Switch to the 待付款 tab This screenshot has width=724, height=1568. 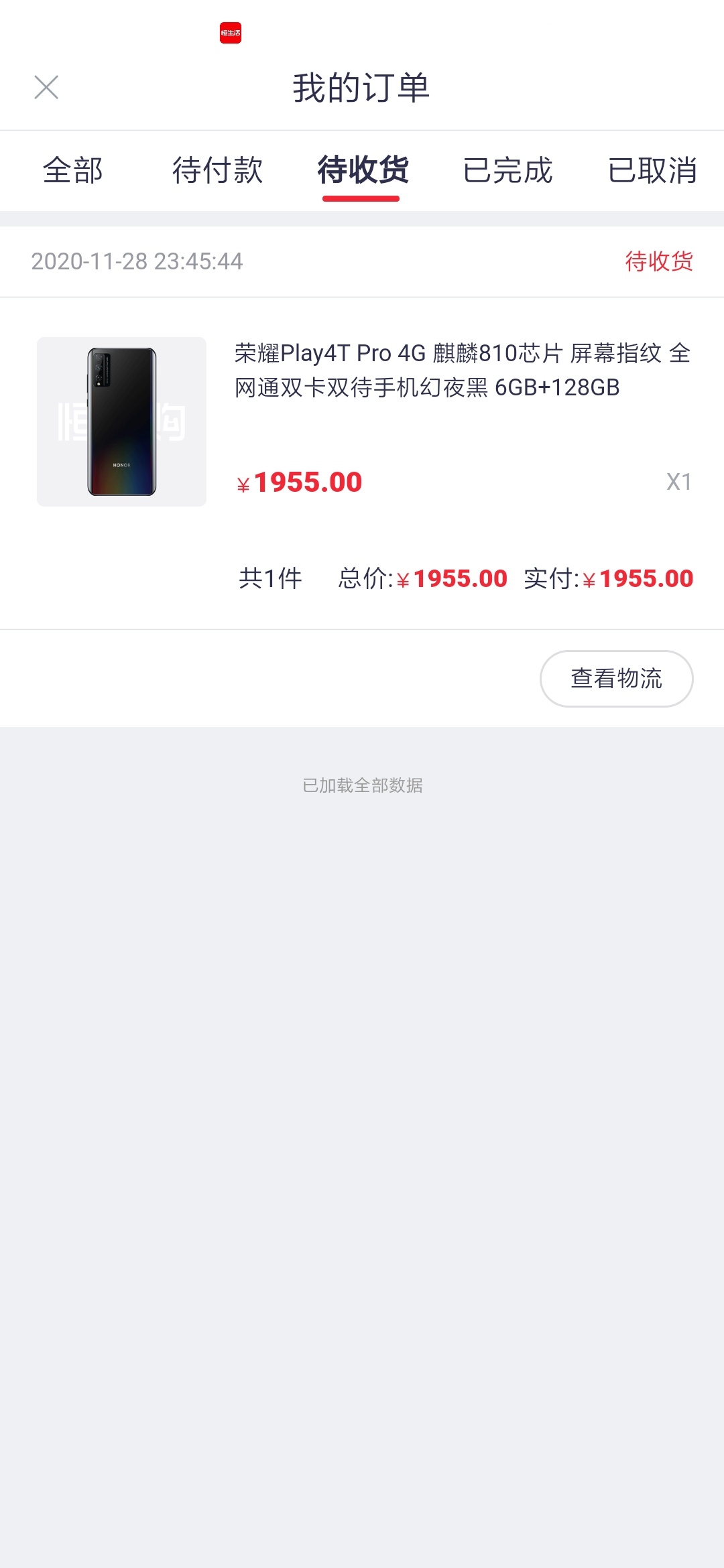pos(217,170)
